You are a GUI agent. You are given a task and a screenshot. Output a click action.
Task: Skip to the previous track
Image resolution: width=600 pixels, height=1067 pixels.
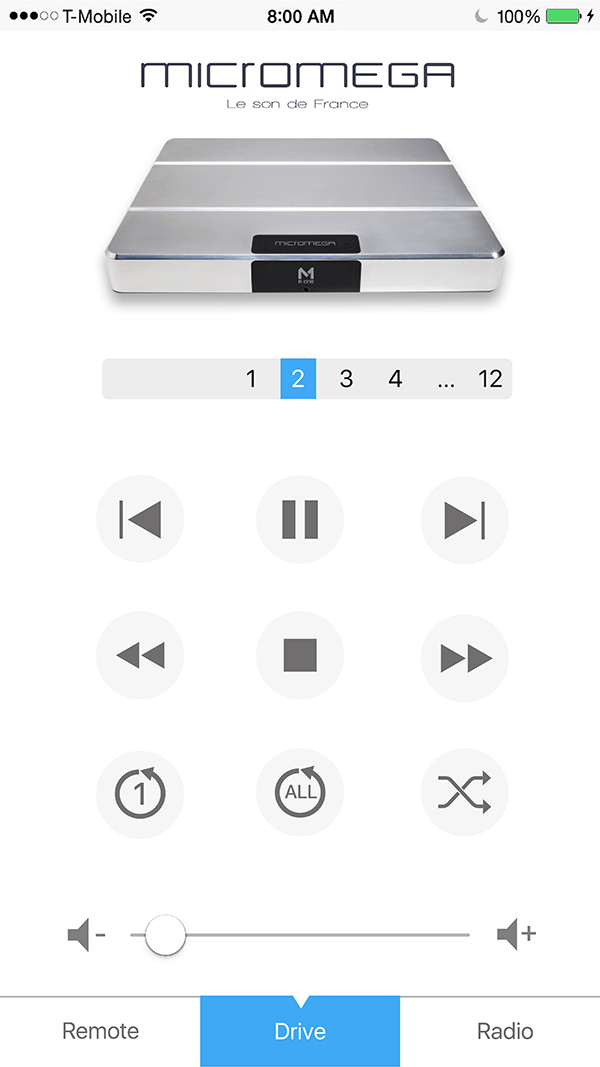pyautogui.click(x=140, y=520)
